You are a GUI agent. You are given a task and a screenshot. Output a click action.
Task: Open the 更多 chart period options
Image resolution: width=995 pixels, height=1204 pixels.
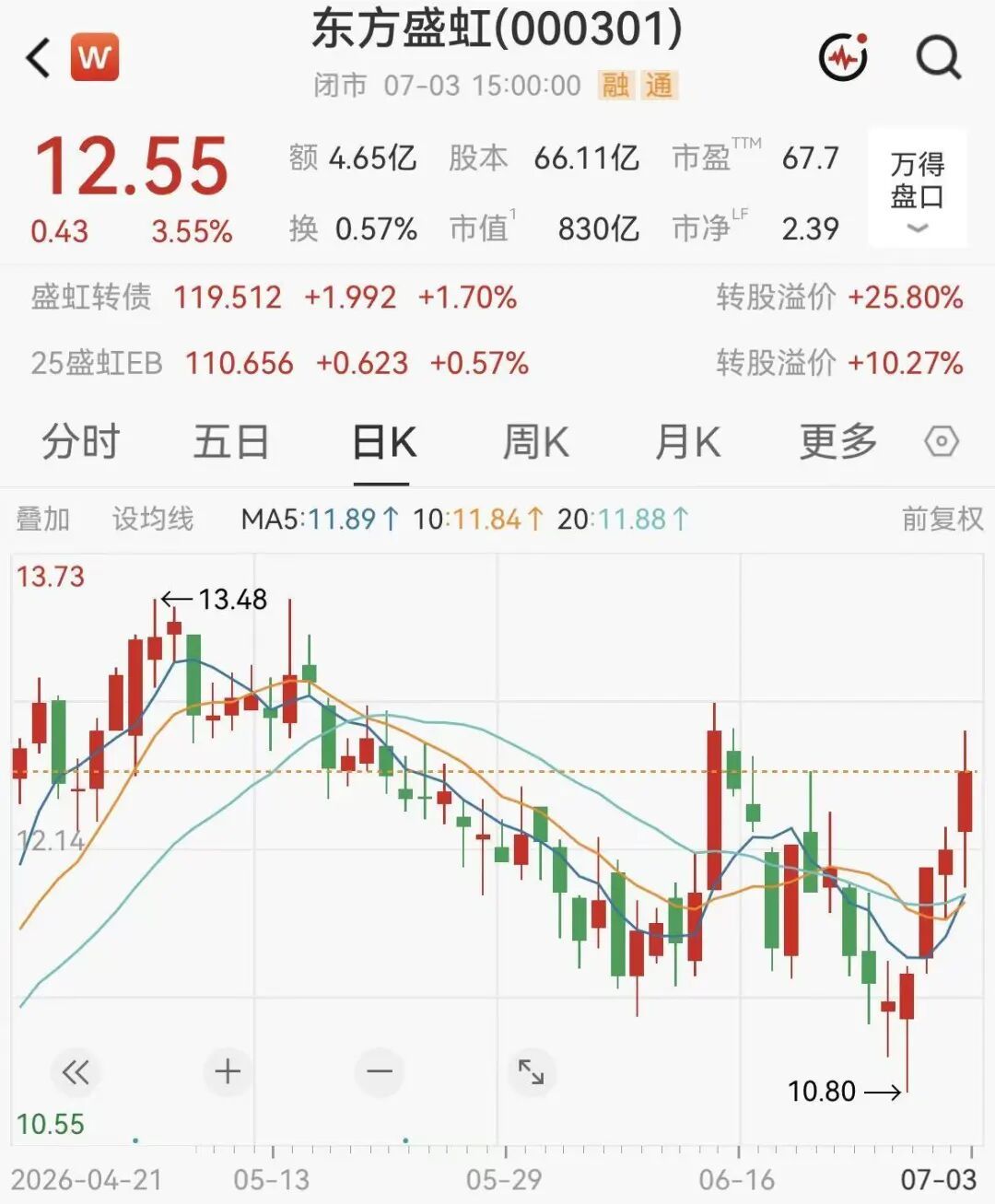click(838, 442)
